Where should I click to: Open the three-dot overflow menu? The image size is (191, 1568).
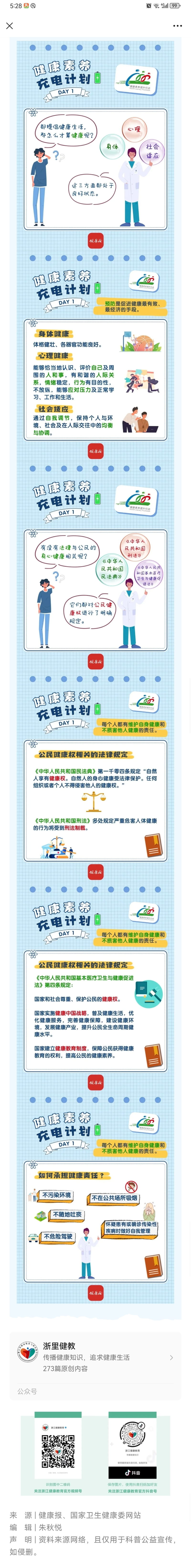pyautogui.click(x=178, y=26)
